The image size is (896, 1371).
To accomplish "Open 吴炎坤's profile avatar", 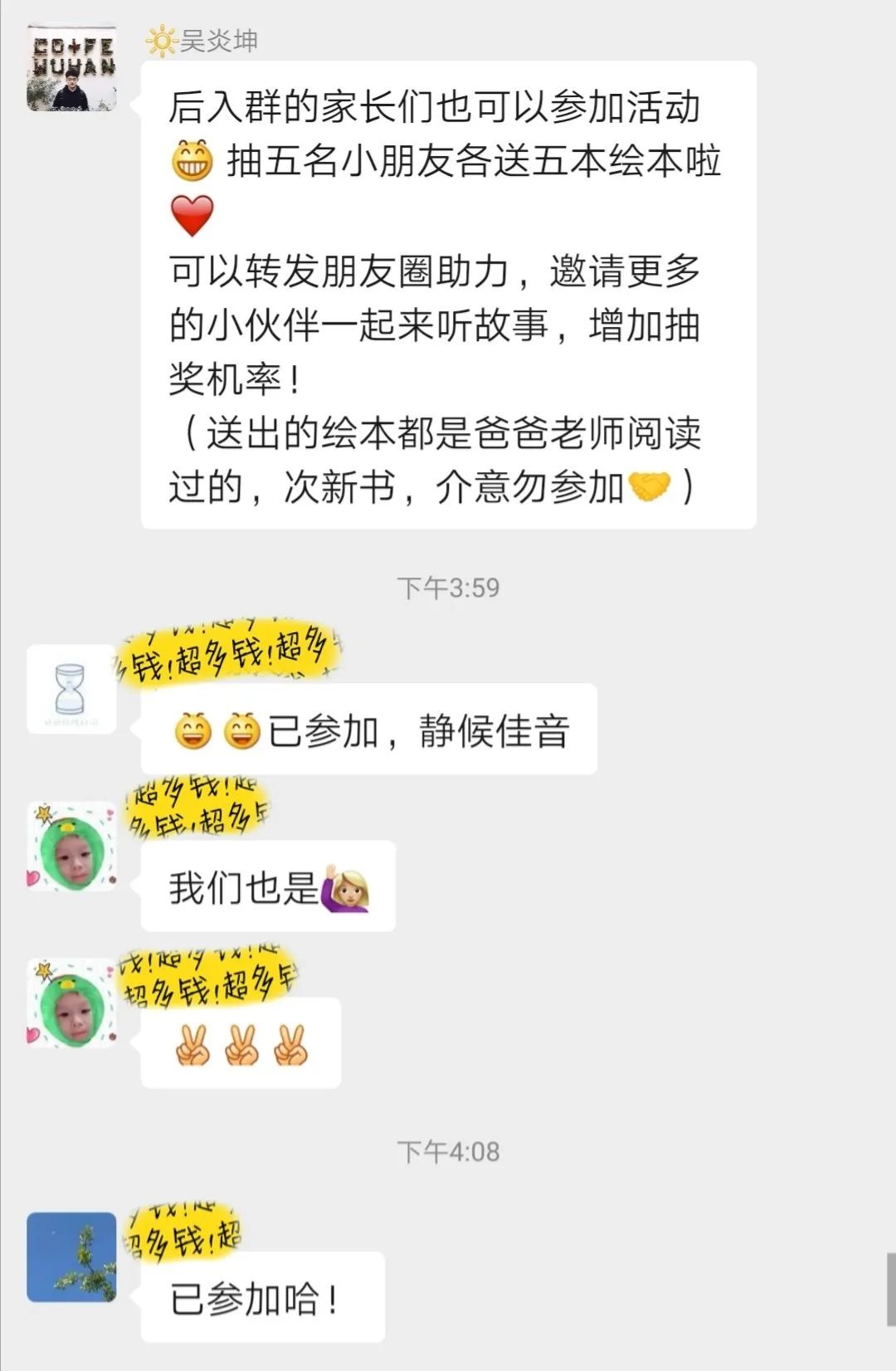I will [71, 68].
